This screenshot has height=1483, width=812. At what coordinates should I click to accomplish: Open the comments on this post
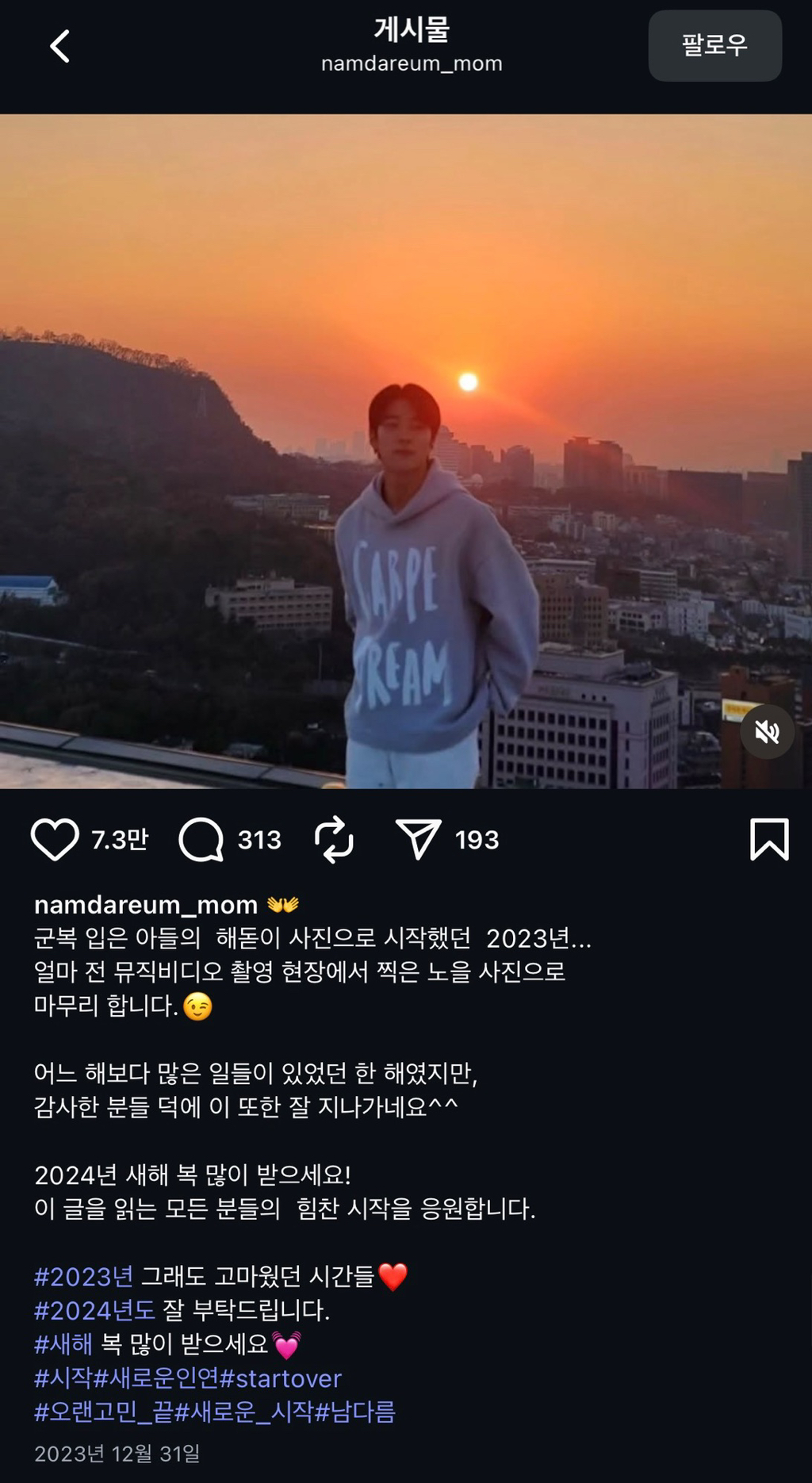pyautogui.click(x=201, y=839)
